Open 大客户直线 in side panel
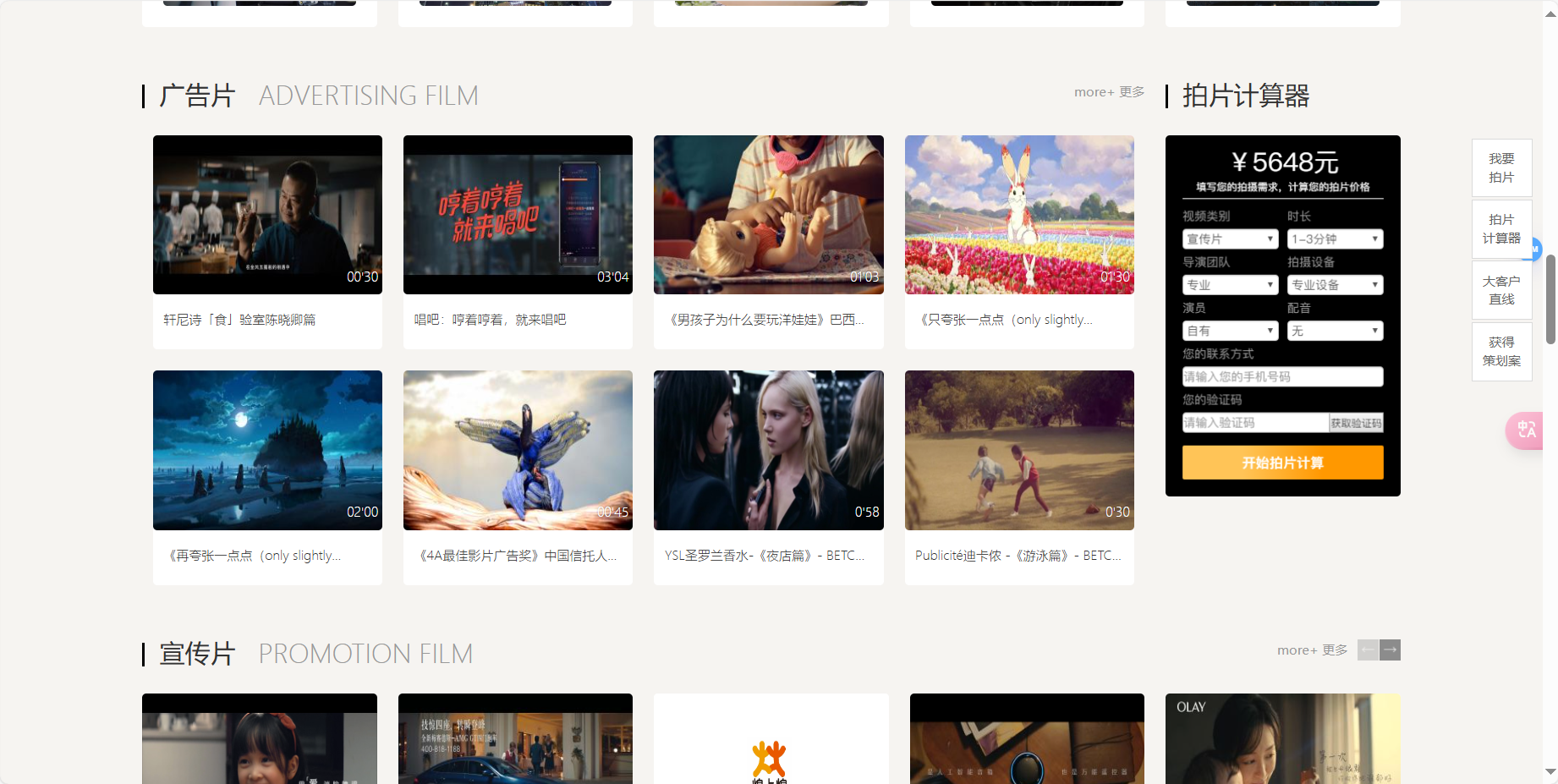This screenshot has height=784, width=1558. (x=1501, y=290)
